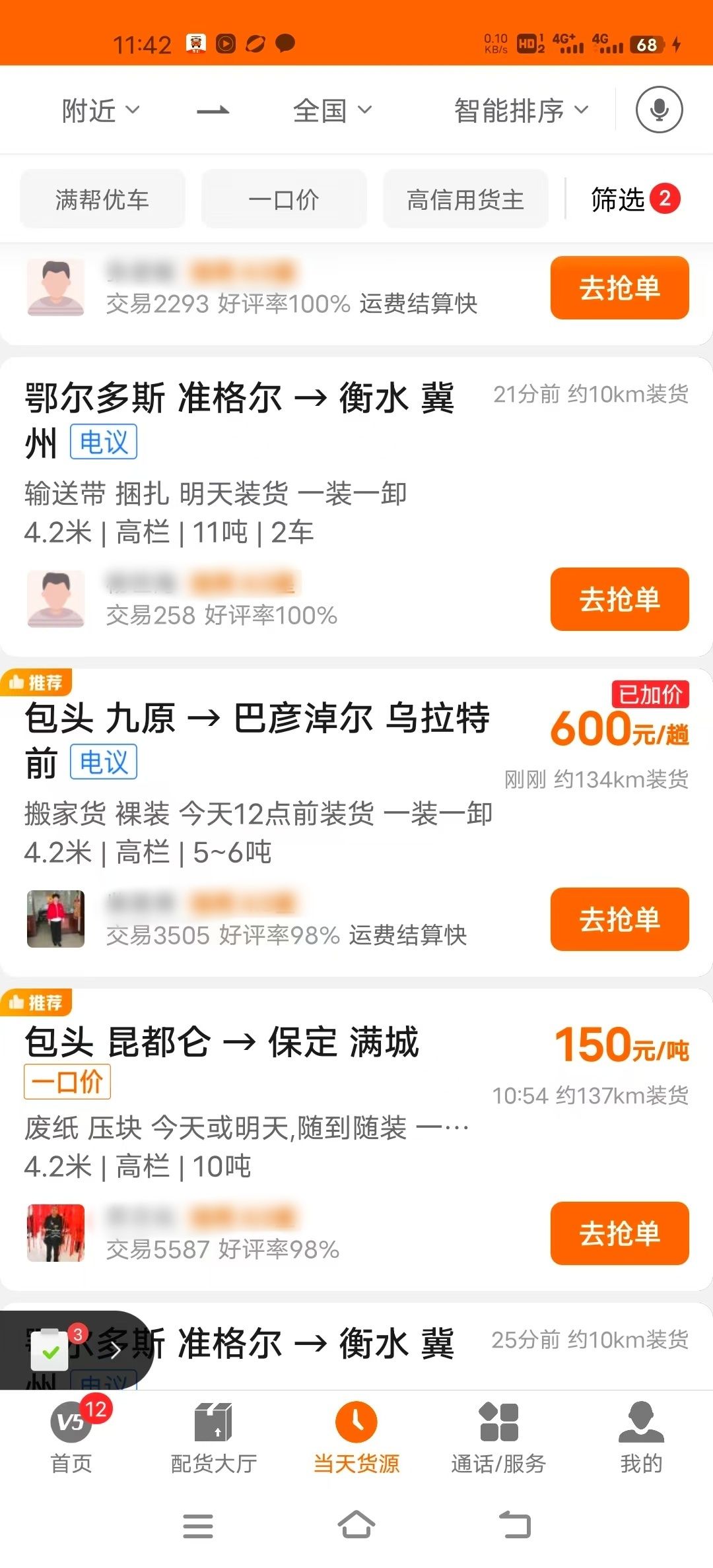Open the 附近 origin dropdown
This screenshot has height=1568, width=713.
point(100,110)
